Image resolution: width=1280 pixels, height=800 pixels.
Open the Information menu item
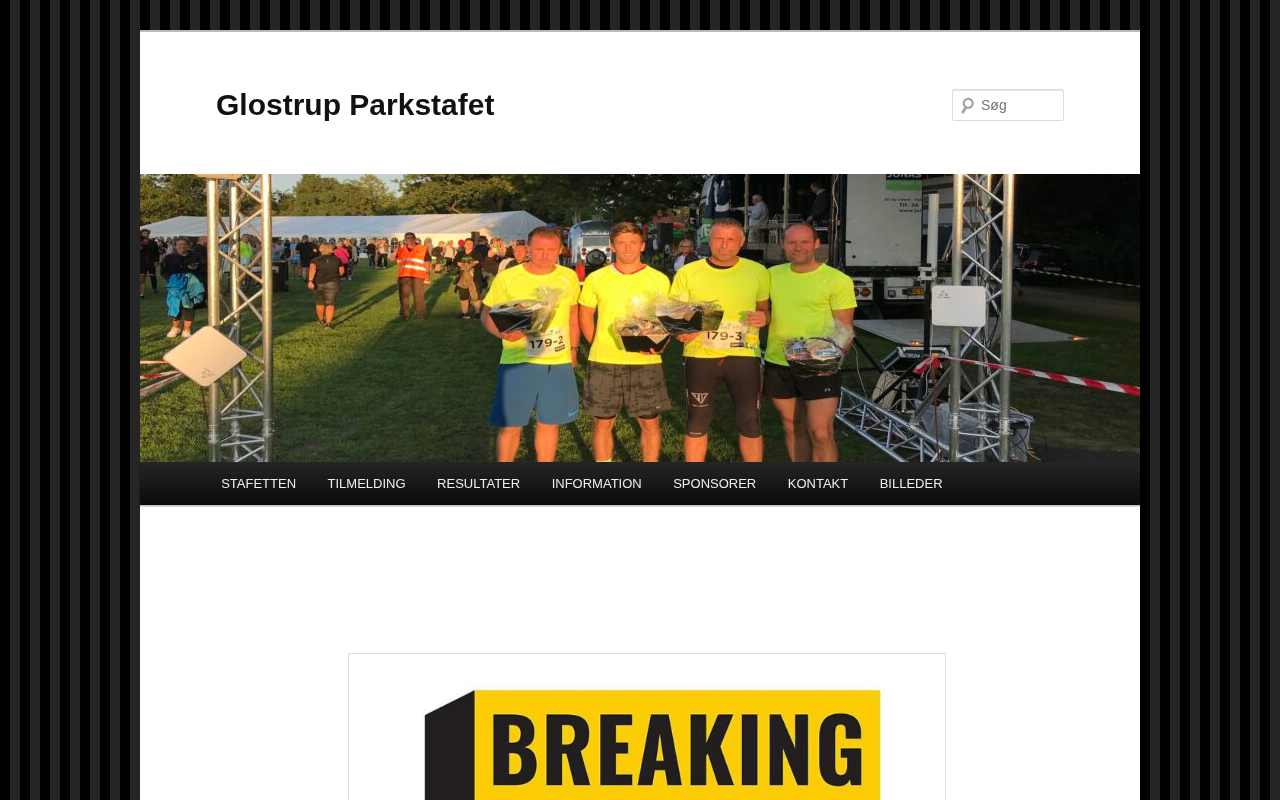tap(596, 484)
